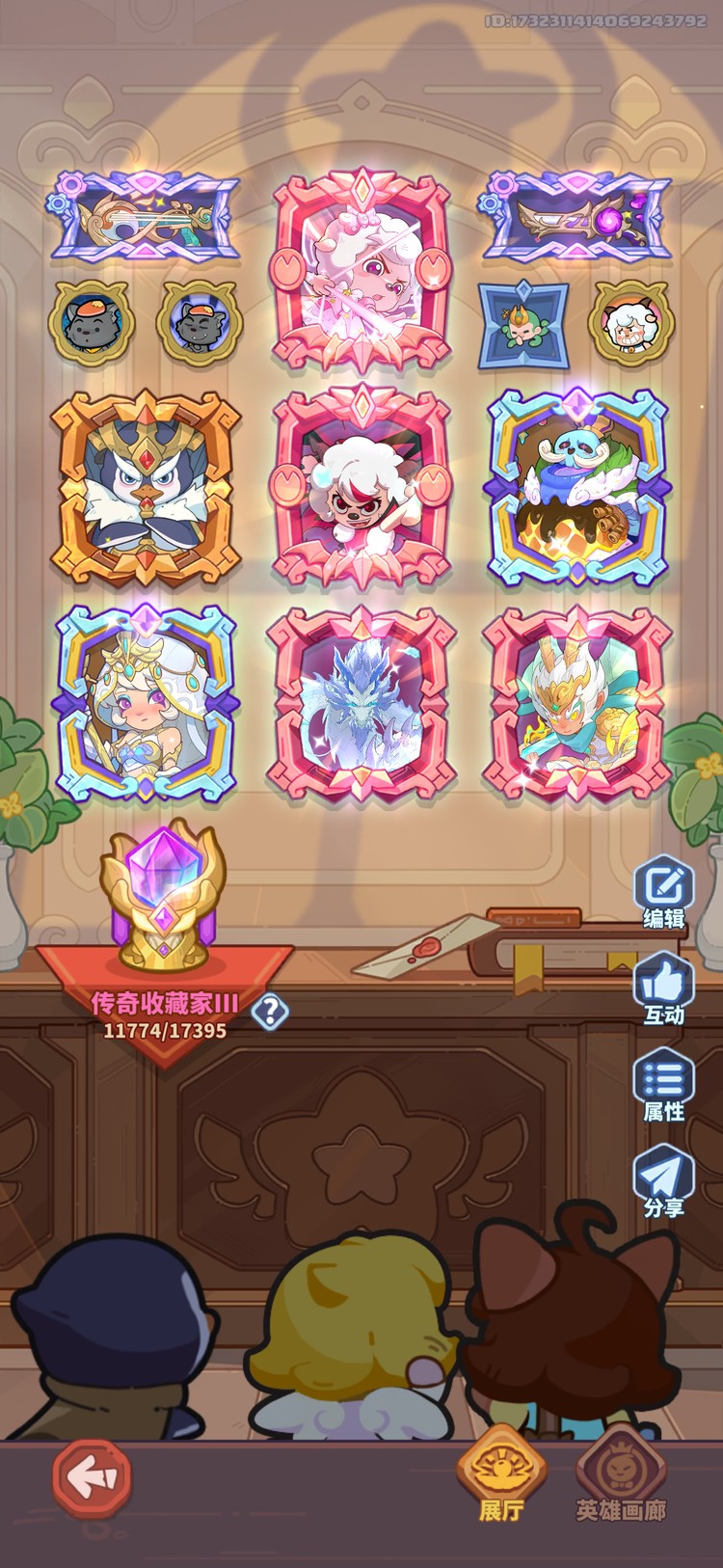This screenshot has width=723, height=1568.
Task: Open the help question mark beside 传奇收藏家III
Action: point(270,1011)
